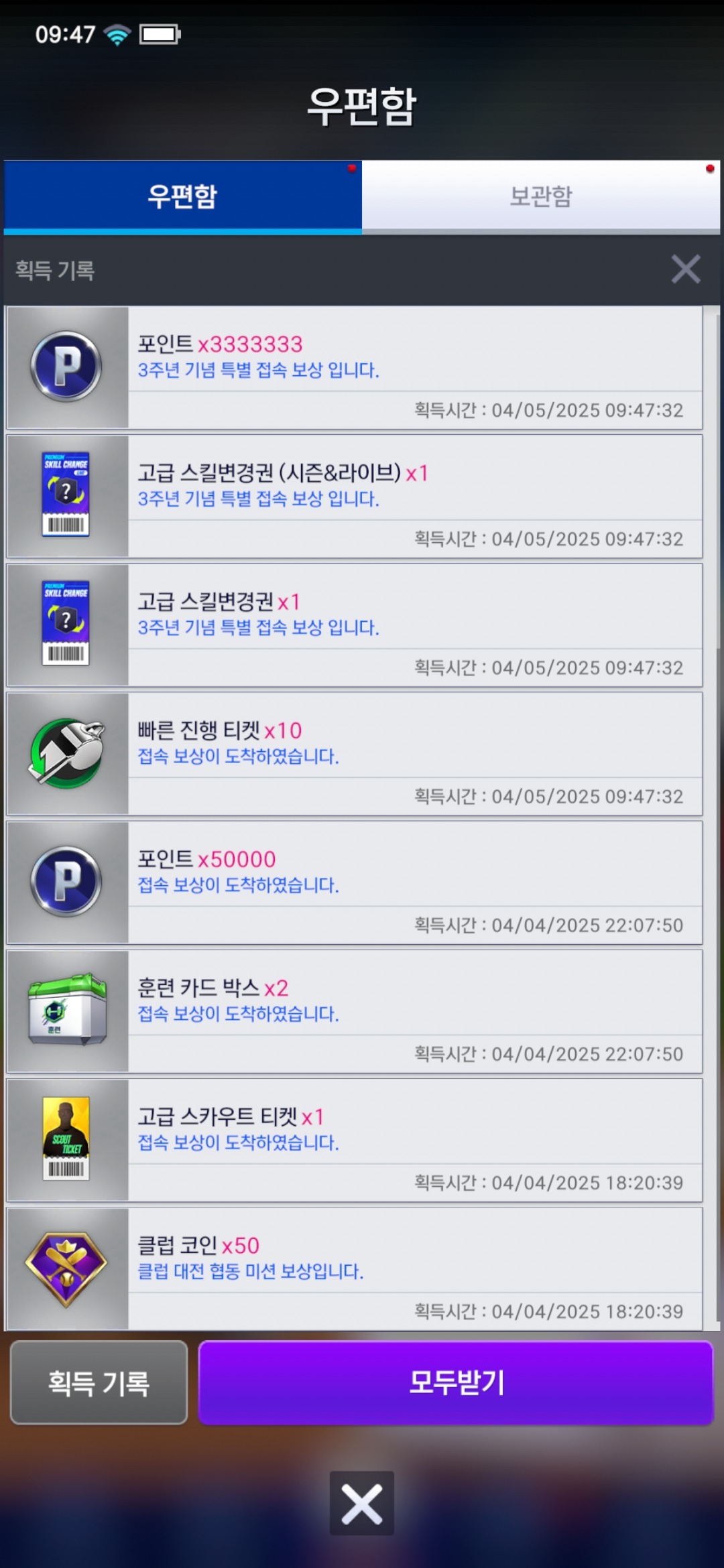The width and height of the screenshot is (724, 1568).
Task: Tap the 획득 기록 button
Action: 99,1382
